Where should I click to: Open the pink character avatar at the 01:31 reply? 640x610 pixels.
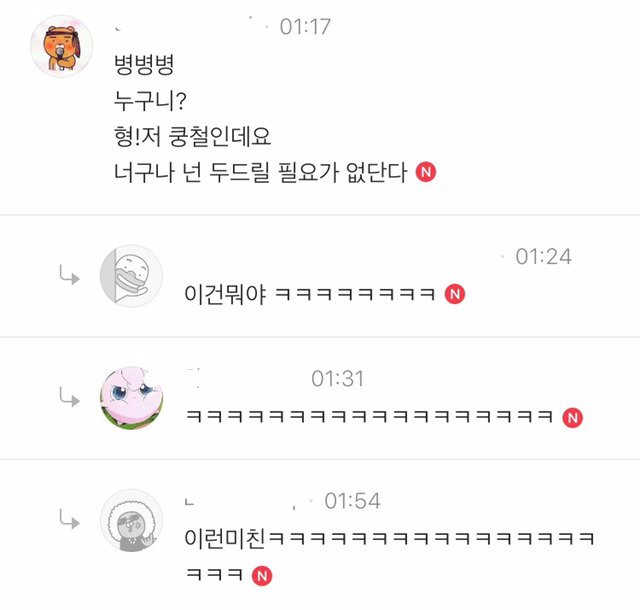click(131, 397)
